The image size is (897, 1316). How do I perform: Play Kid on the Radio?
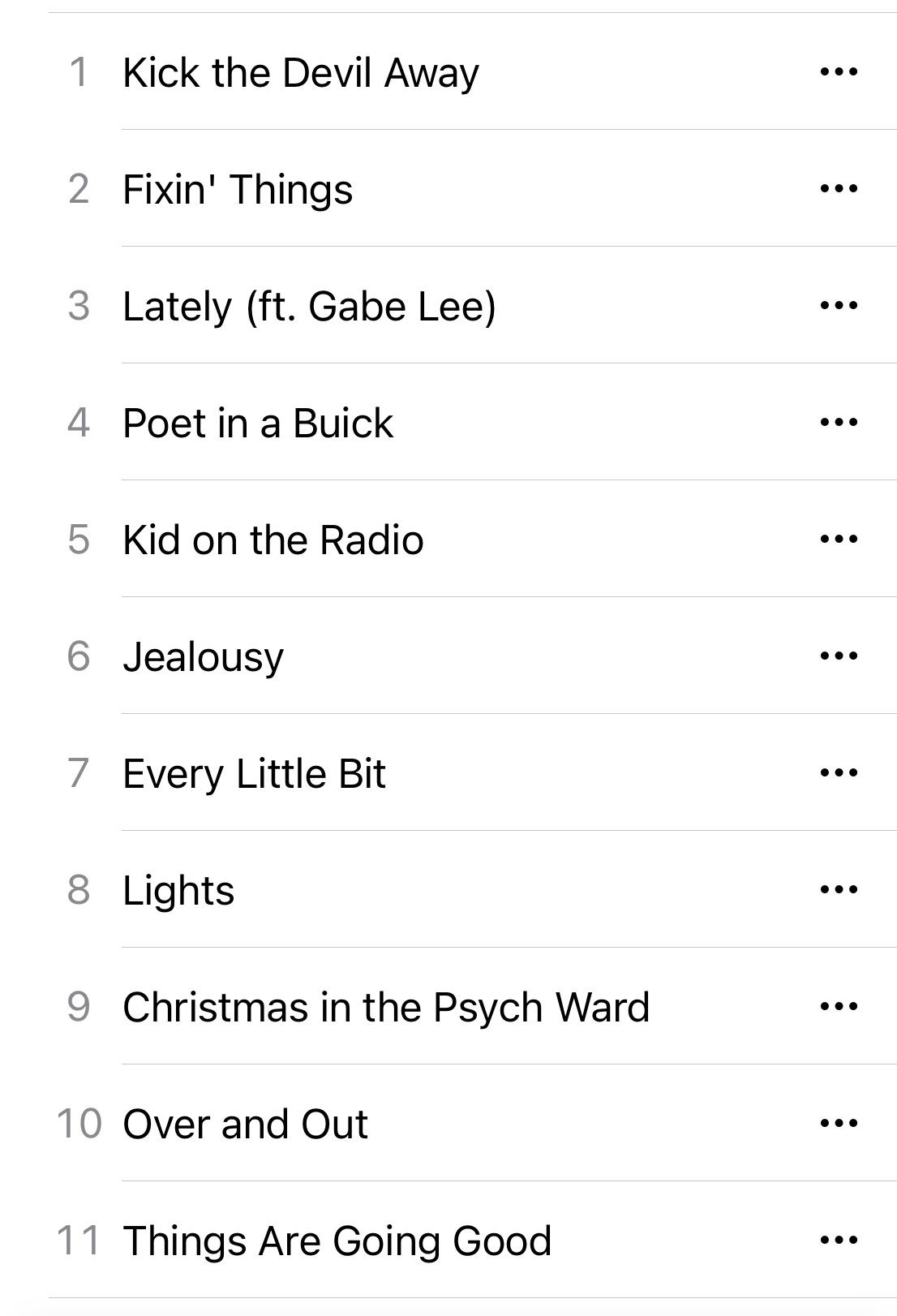pyautogui.click(x=273, y=540)
